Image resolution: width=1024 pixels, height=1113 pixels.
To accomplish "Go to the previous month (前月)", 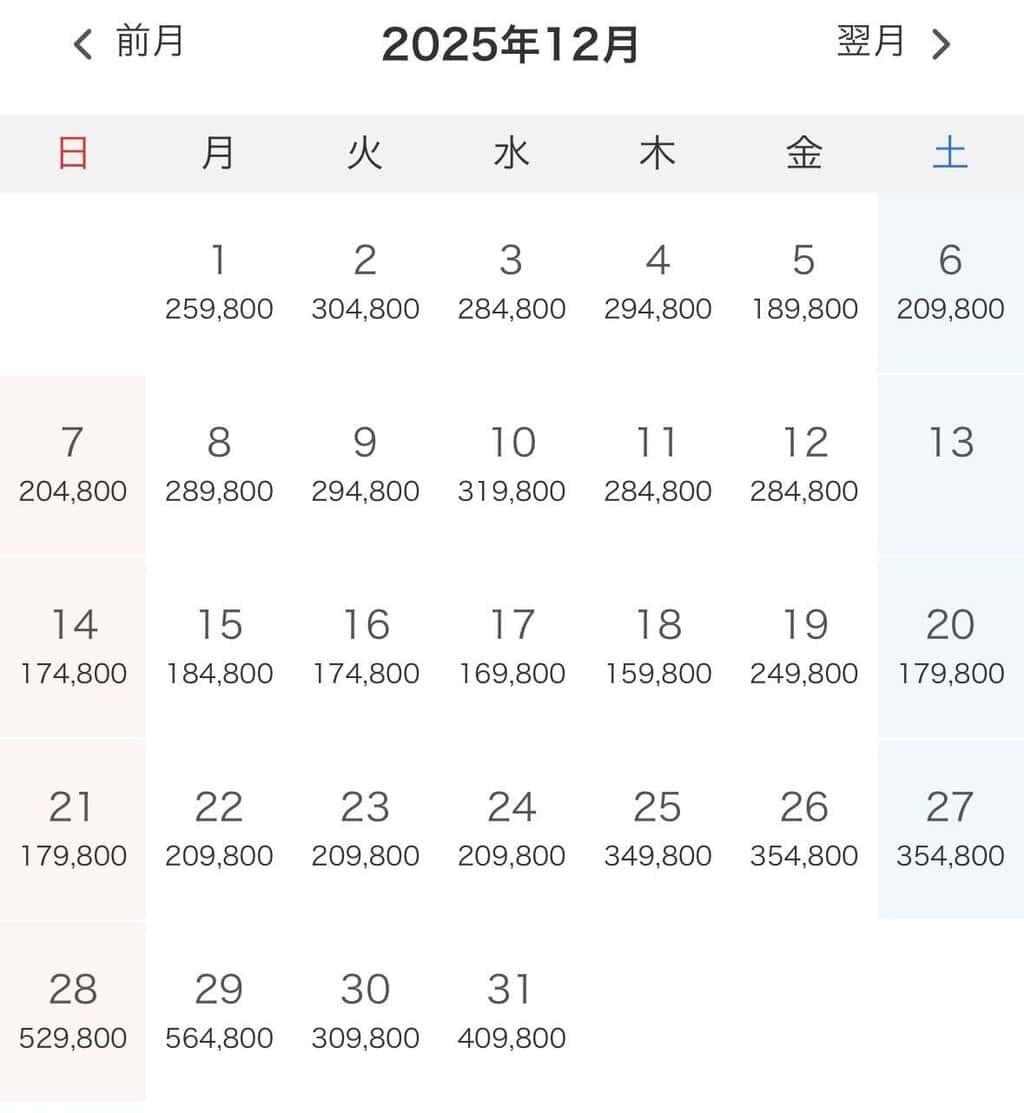I will (129, 43).
